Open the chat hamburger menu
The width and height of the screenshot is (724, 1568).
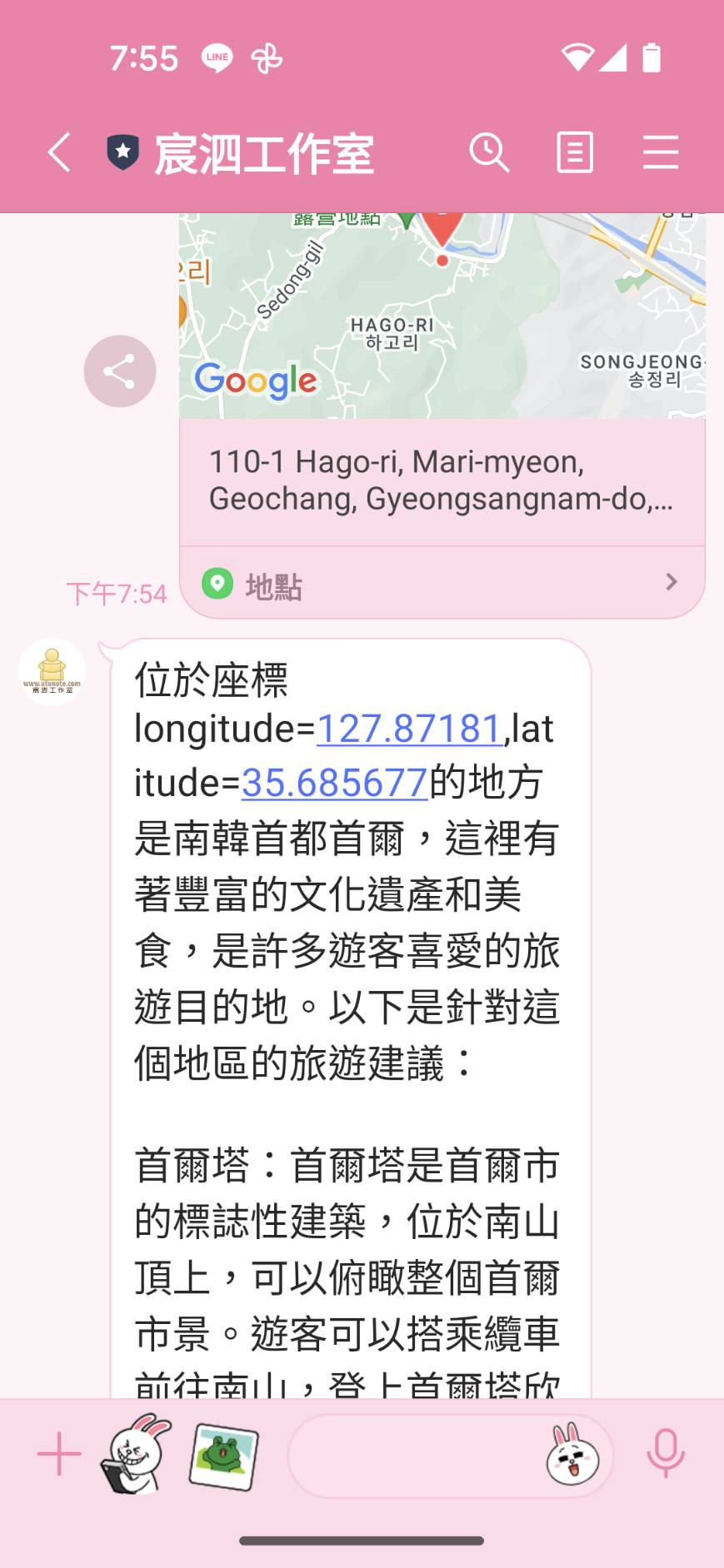coord(661,153)
